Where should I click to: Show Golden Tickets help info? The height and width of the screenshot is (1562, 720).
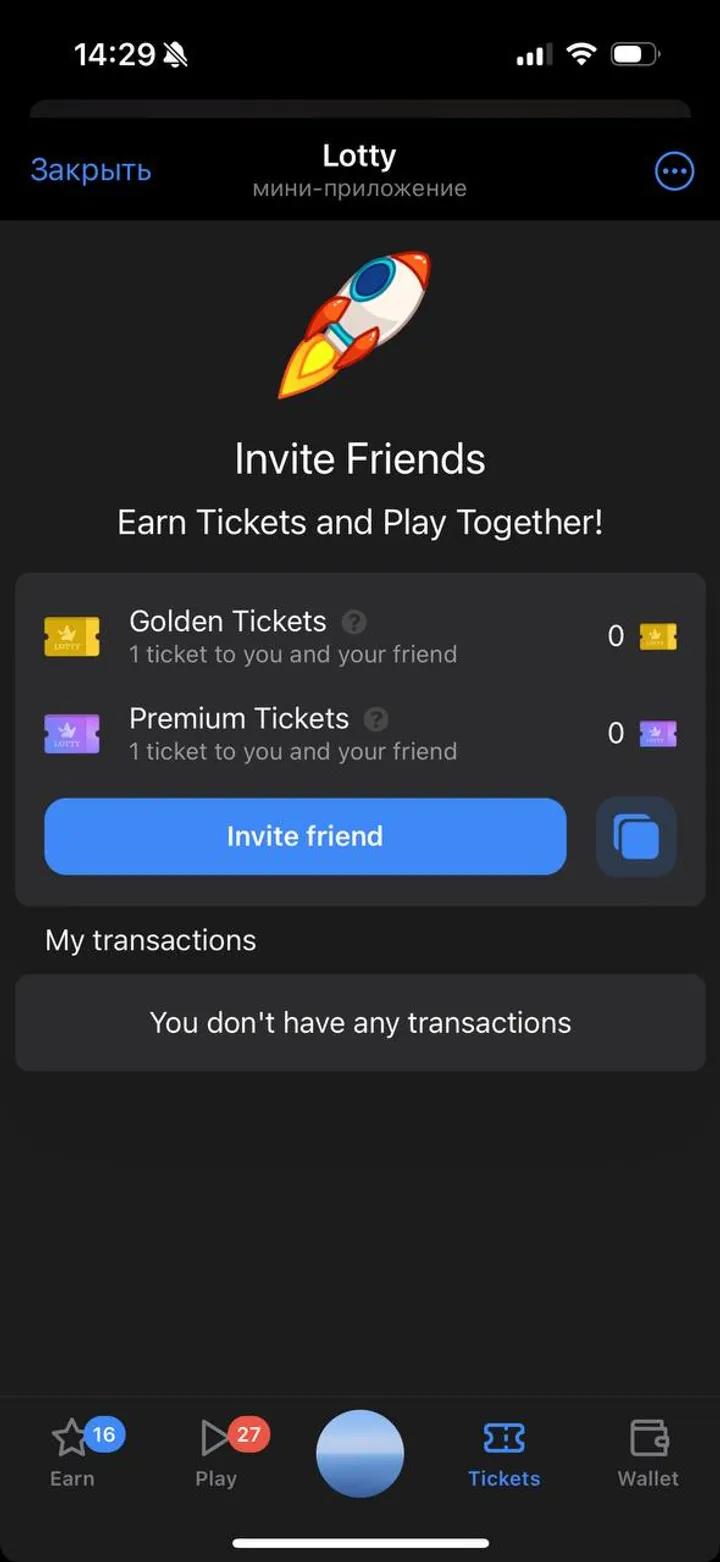tap(354, 622)
